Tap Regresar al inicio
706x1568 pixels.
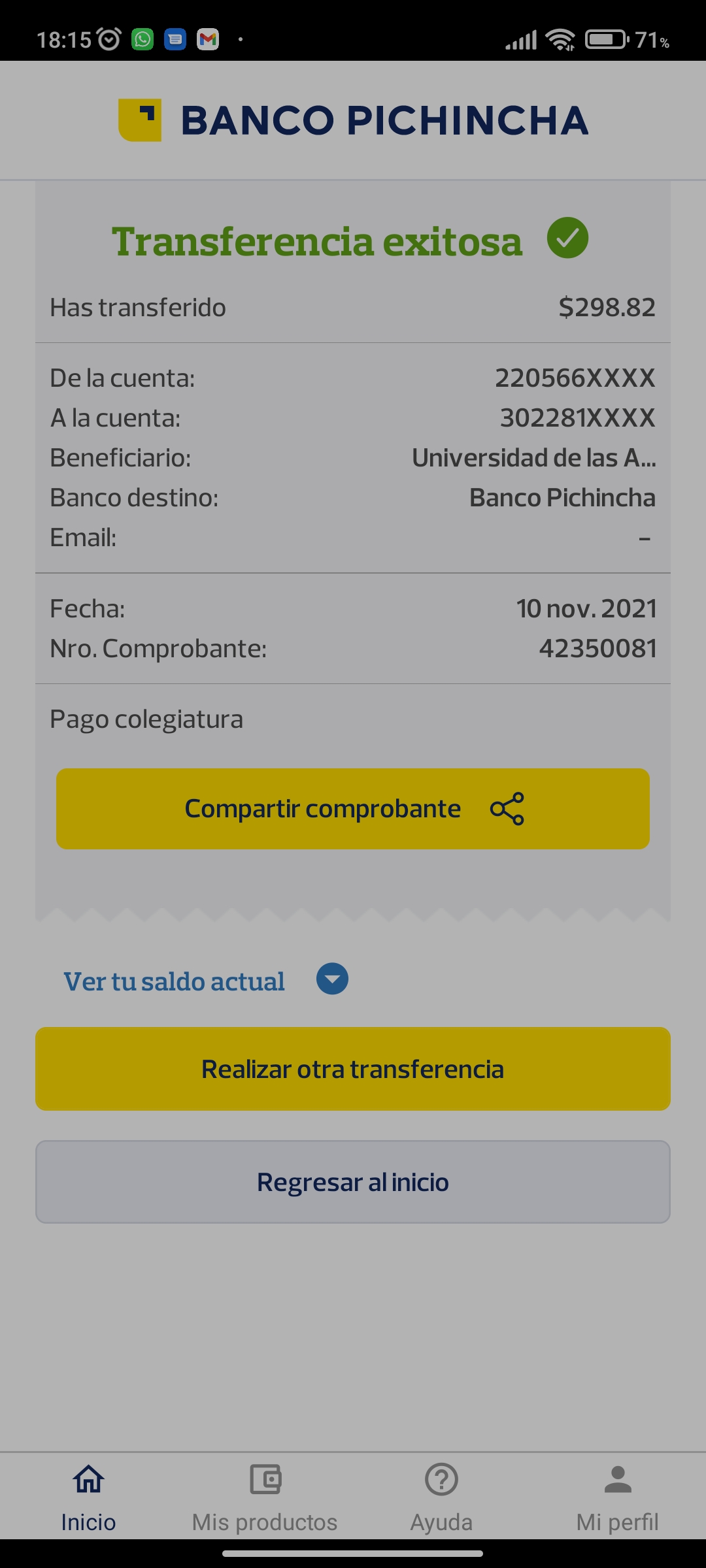pyautogui.click(x=353, y=1182)
